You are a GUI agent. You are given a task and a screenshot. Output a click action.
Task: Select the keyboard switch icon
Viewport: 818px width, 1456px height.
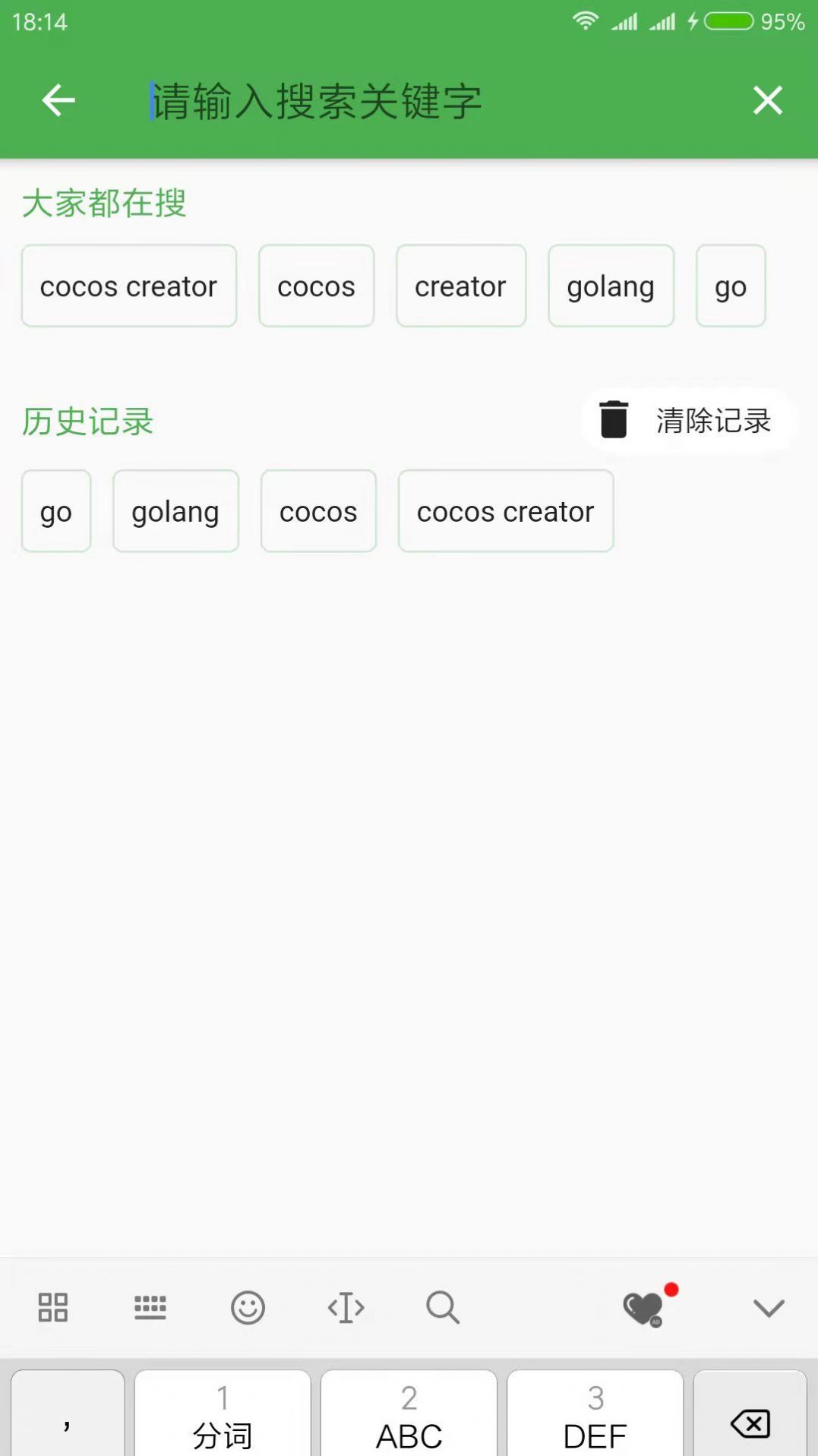150,1308
